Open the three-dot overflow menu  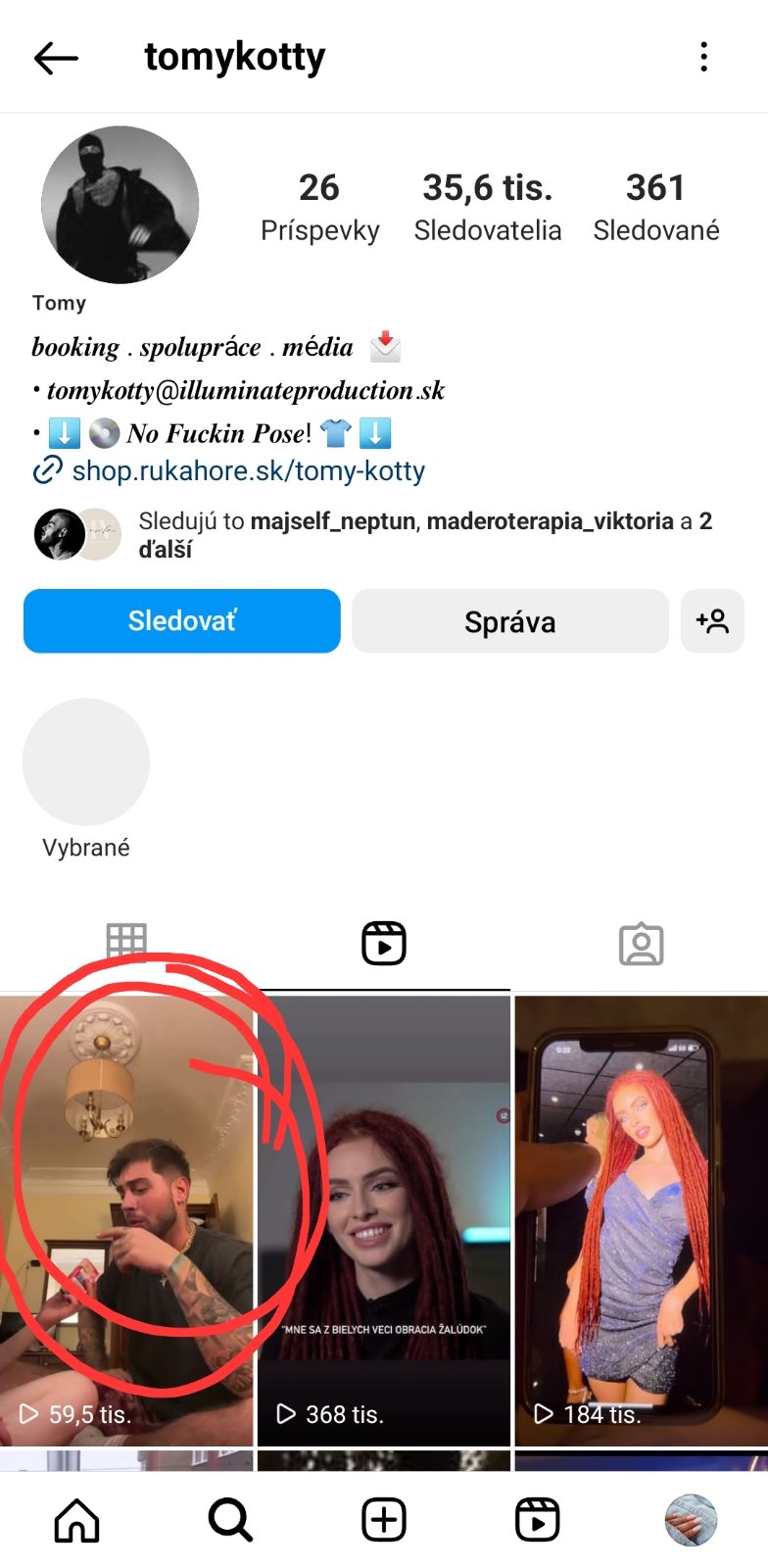703,57
